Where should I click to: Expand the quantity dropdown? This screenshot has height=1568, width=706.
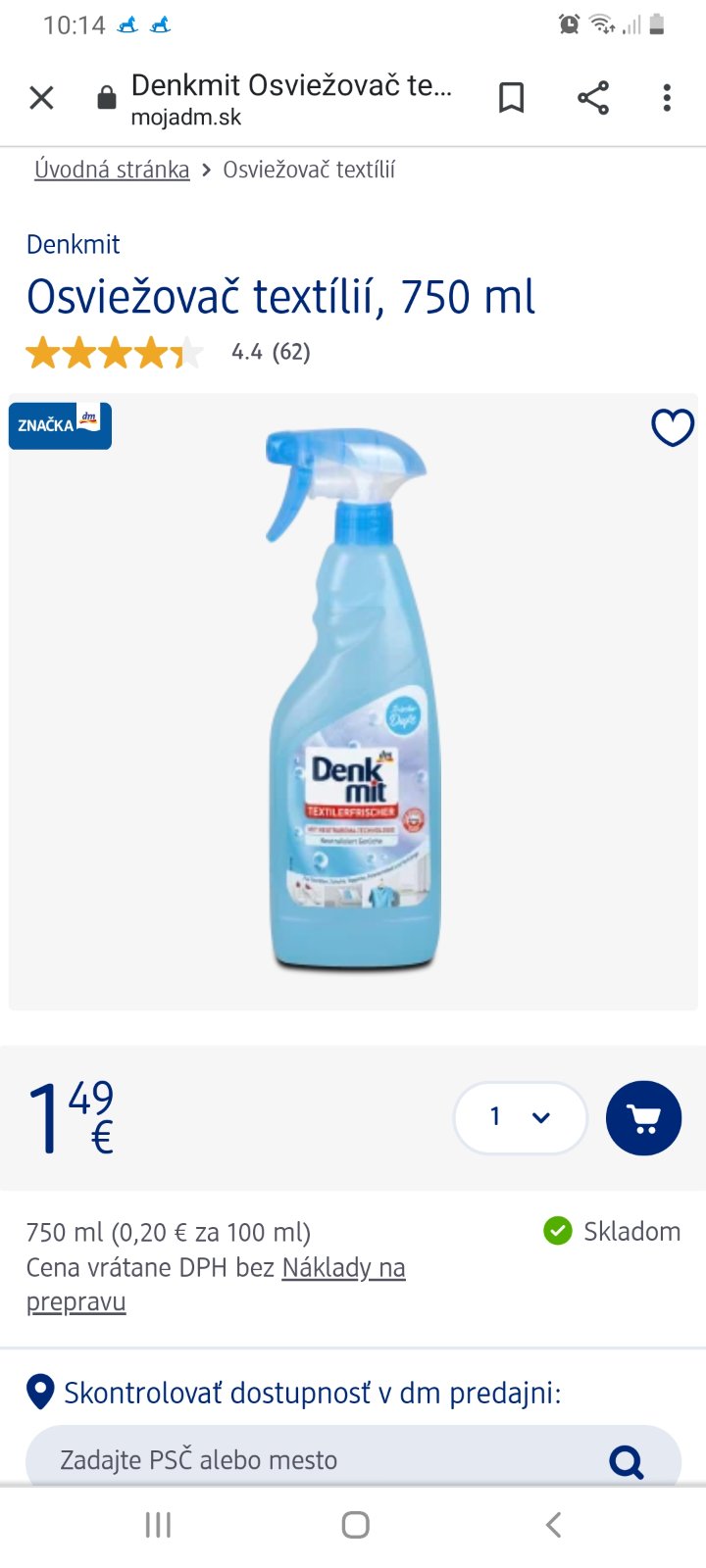[x=520, y=1117]
